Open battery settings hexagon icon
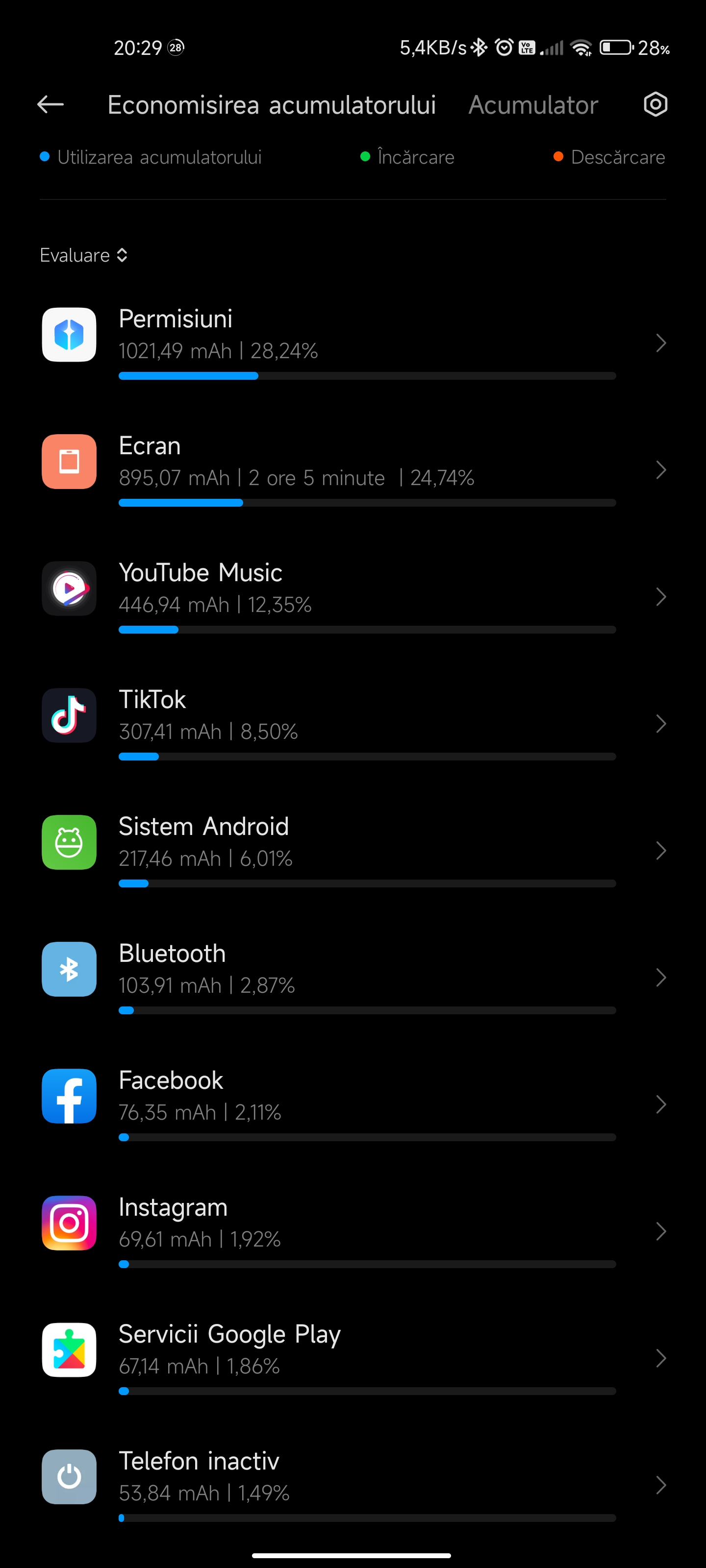Image resolution: width=706 pixels, height=1568 pixels. 656,105
